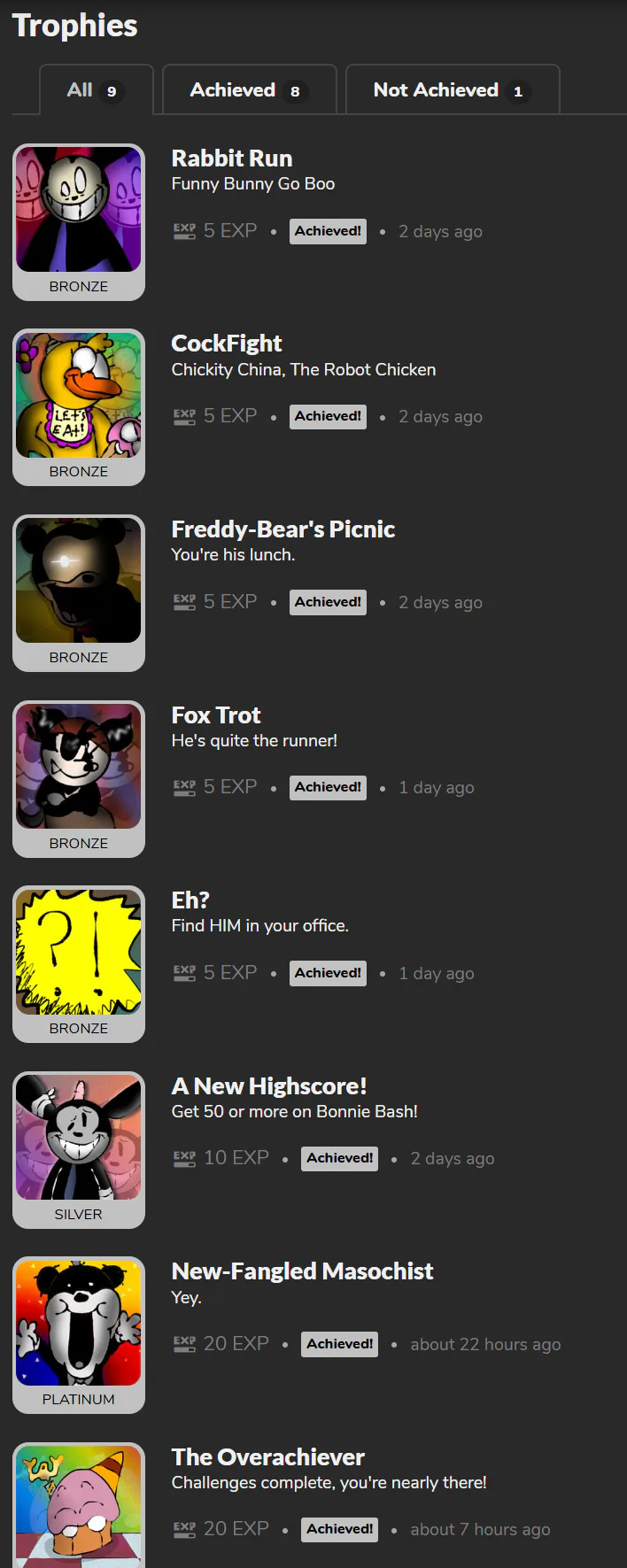This screenshot has width=627, height=1568.
Task: Switch to the Achieved tab
Action: tap(249, 90)
